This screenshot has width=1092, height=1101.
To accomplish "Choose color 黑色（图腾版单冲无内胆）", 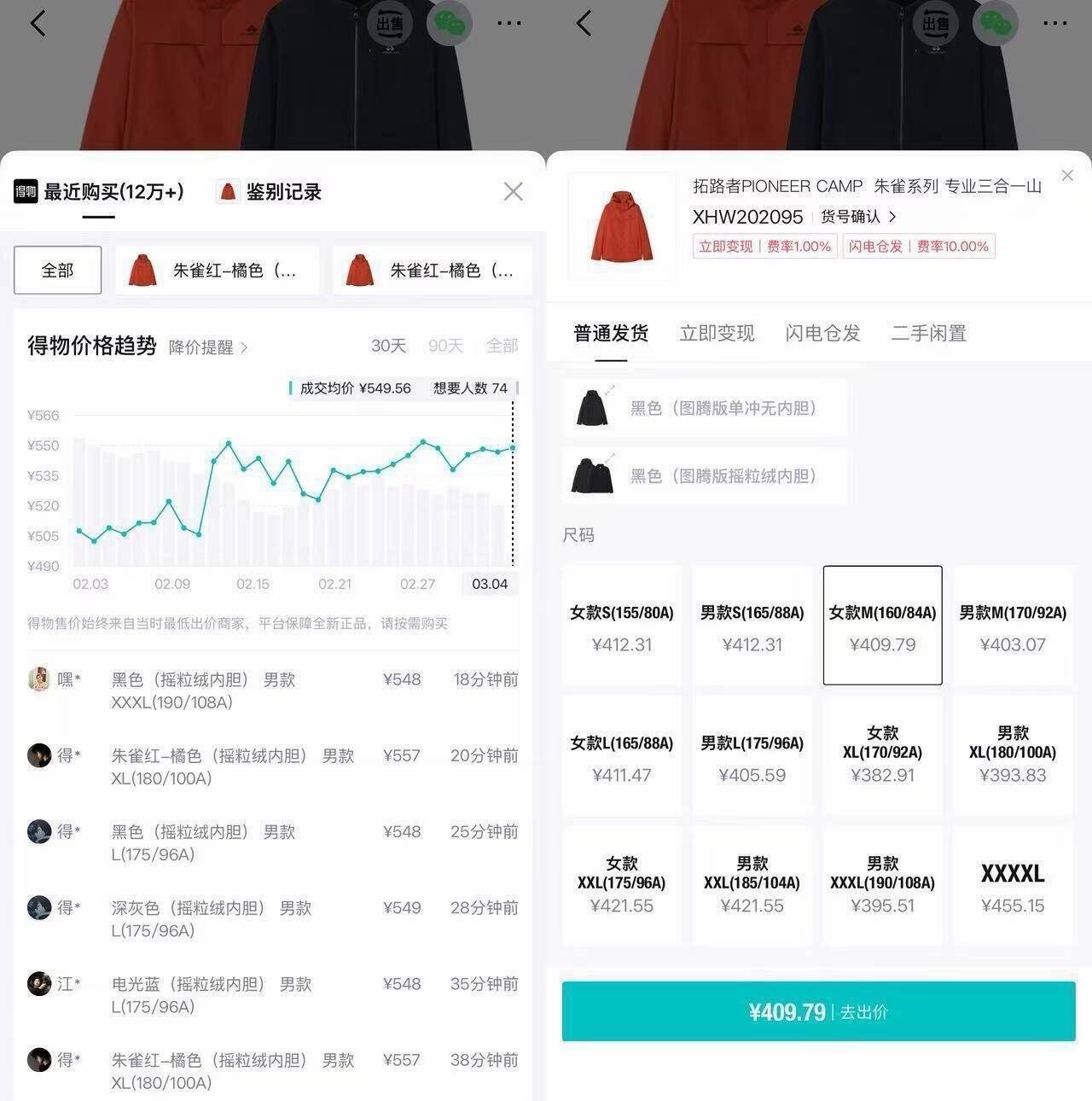I will [x=705, y=408].
